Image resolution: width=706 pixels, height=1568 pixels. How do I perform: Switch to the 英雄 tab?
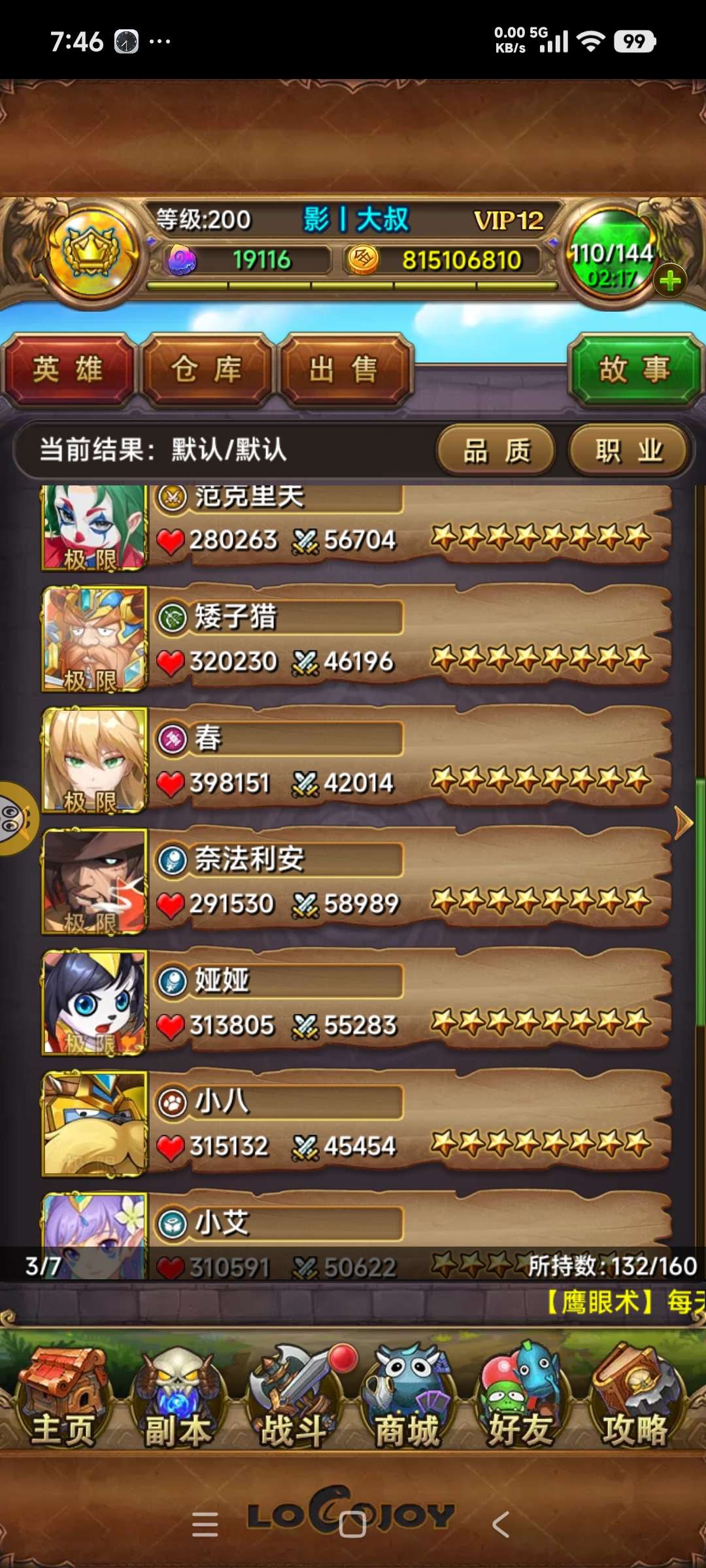(68, 370)
